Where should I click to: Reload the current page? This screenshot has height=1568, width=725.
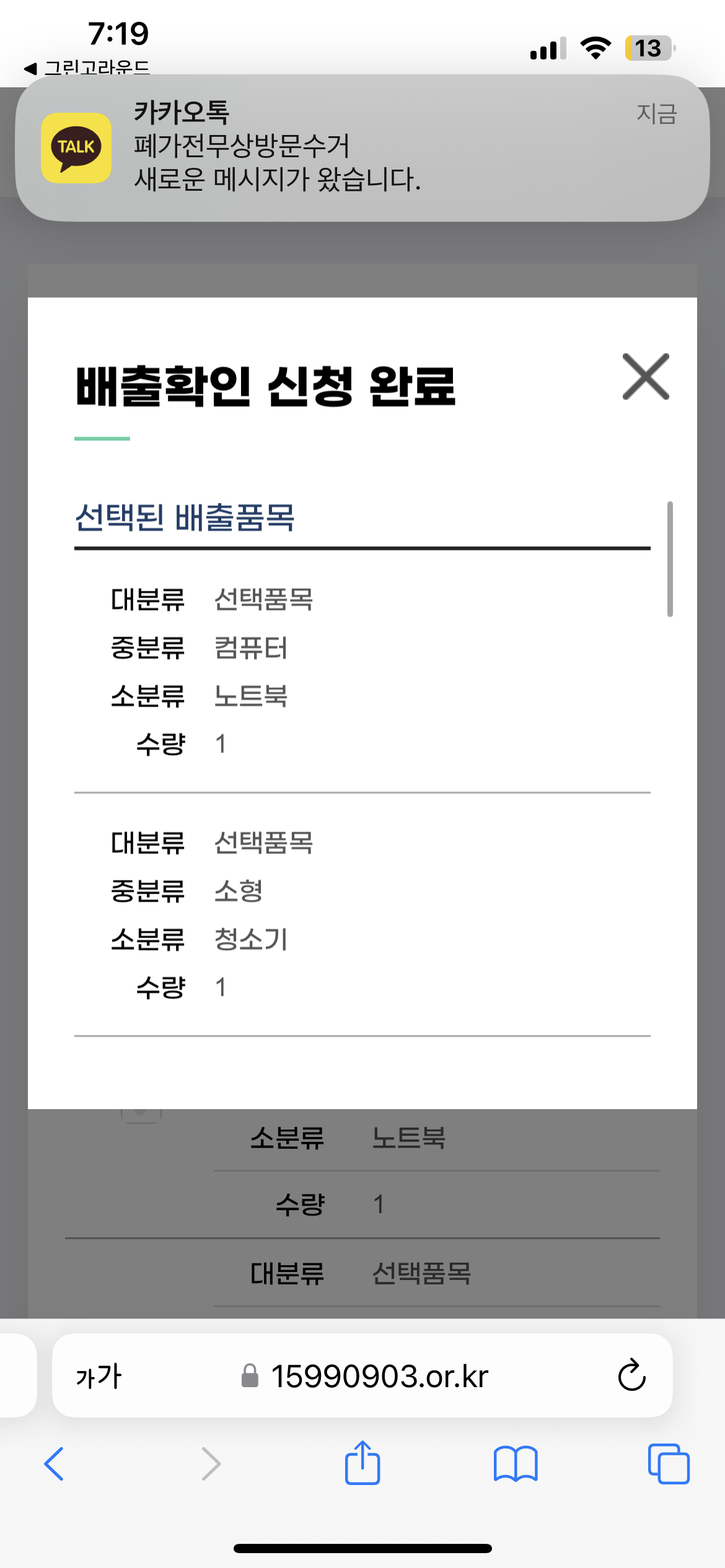(631, 1376)
